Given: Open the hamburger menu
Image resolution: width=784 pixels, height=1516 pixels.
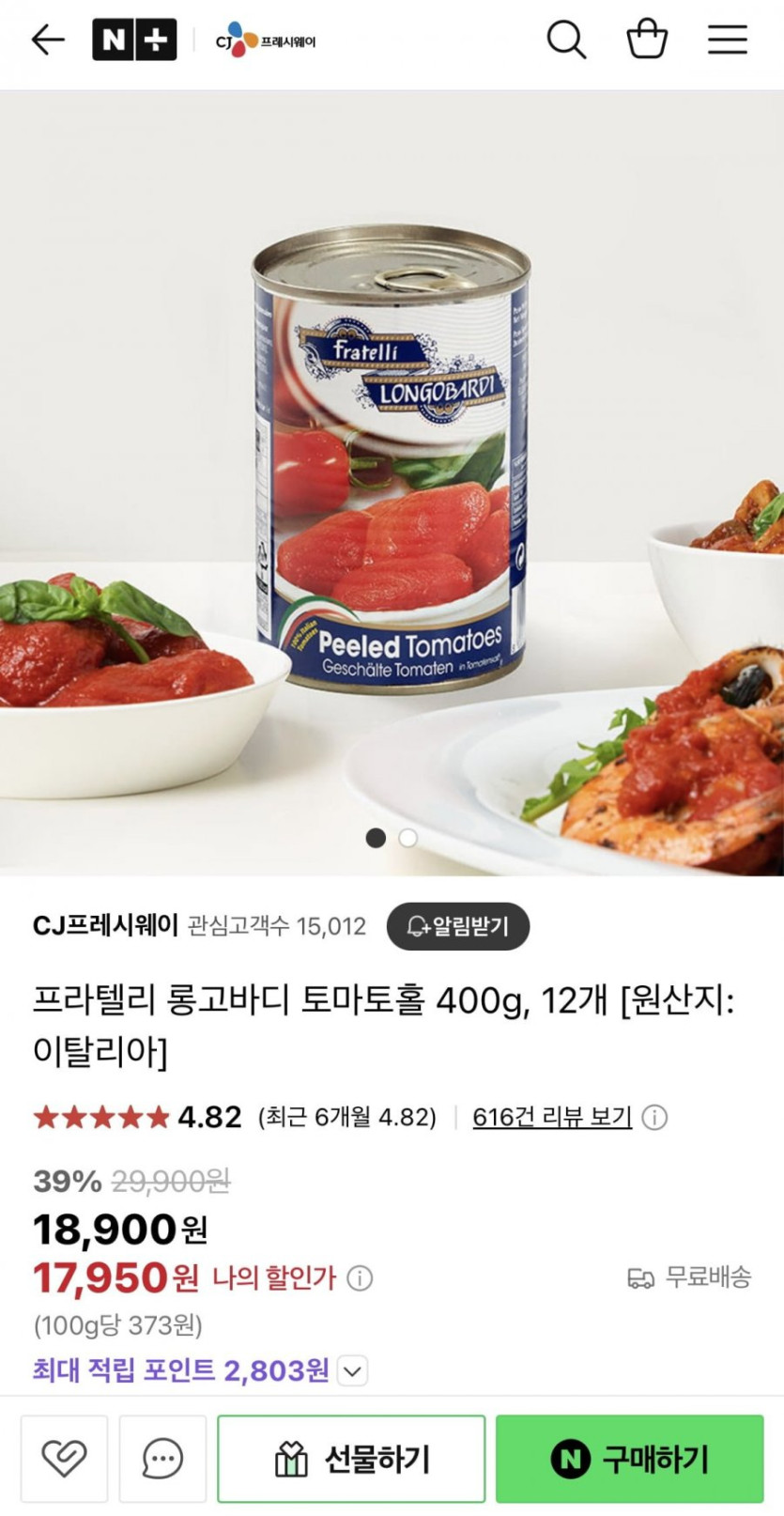Looking at the screenshot, I should coord(727,40).
